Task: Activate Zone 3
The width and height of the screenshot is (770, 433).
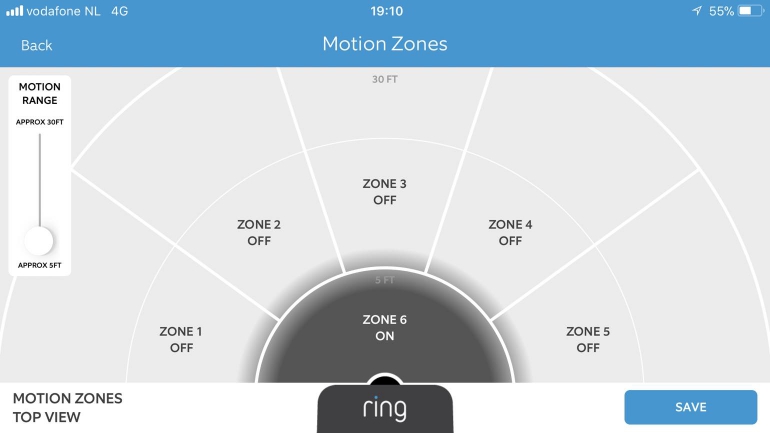Action: coord(384,191)
